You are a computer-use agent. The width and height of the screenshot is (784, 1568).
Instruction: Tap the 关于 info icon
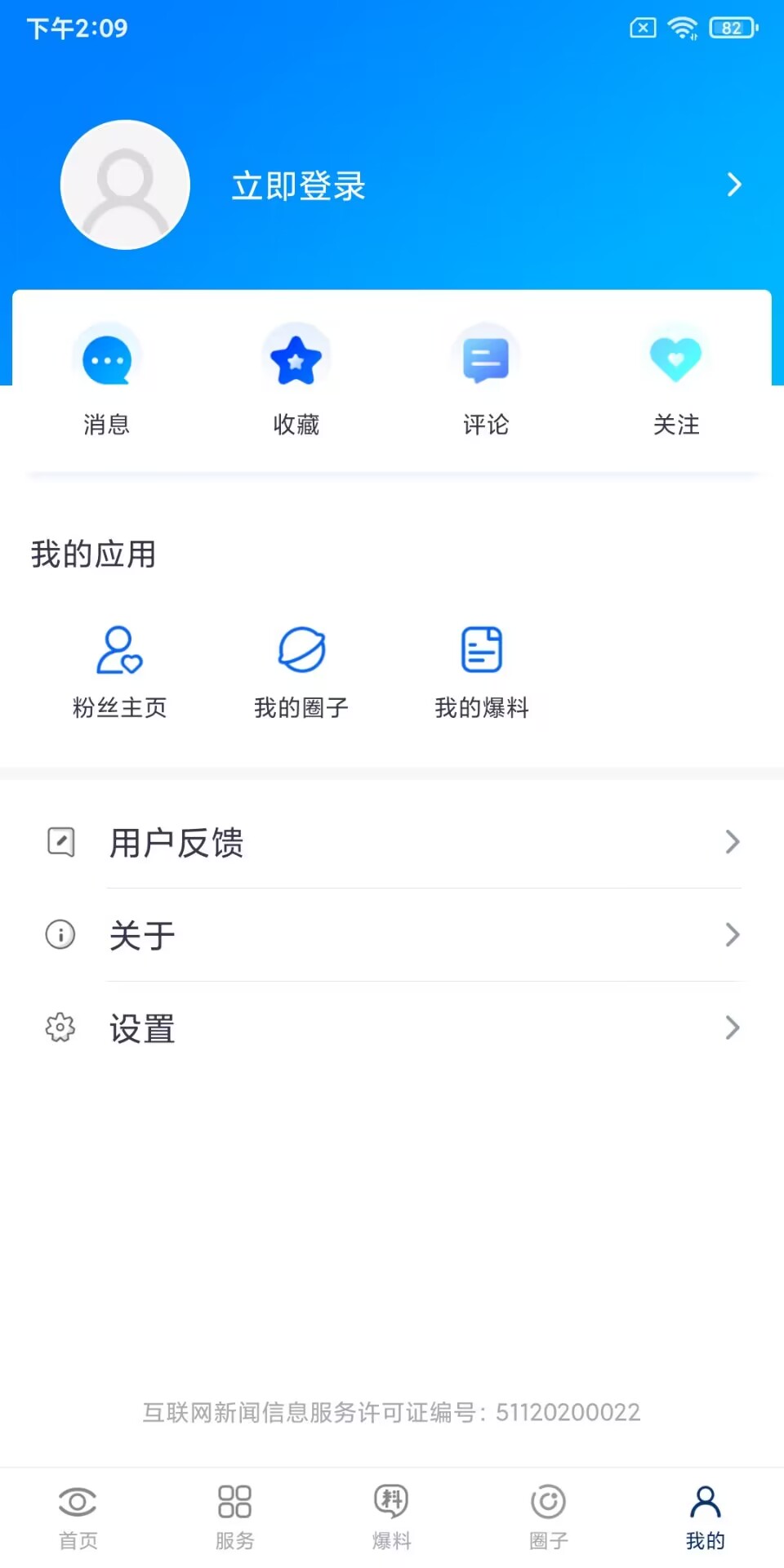pyautogui.click(x=60, y=935)
